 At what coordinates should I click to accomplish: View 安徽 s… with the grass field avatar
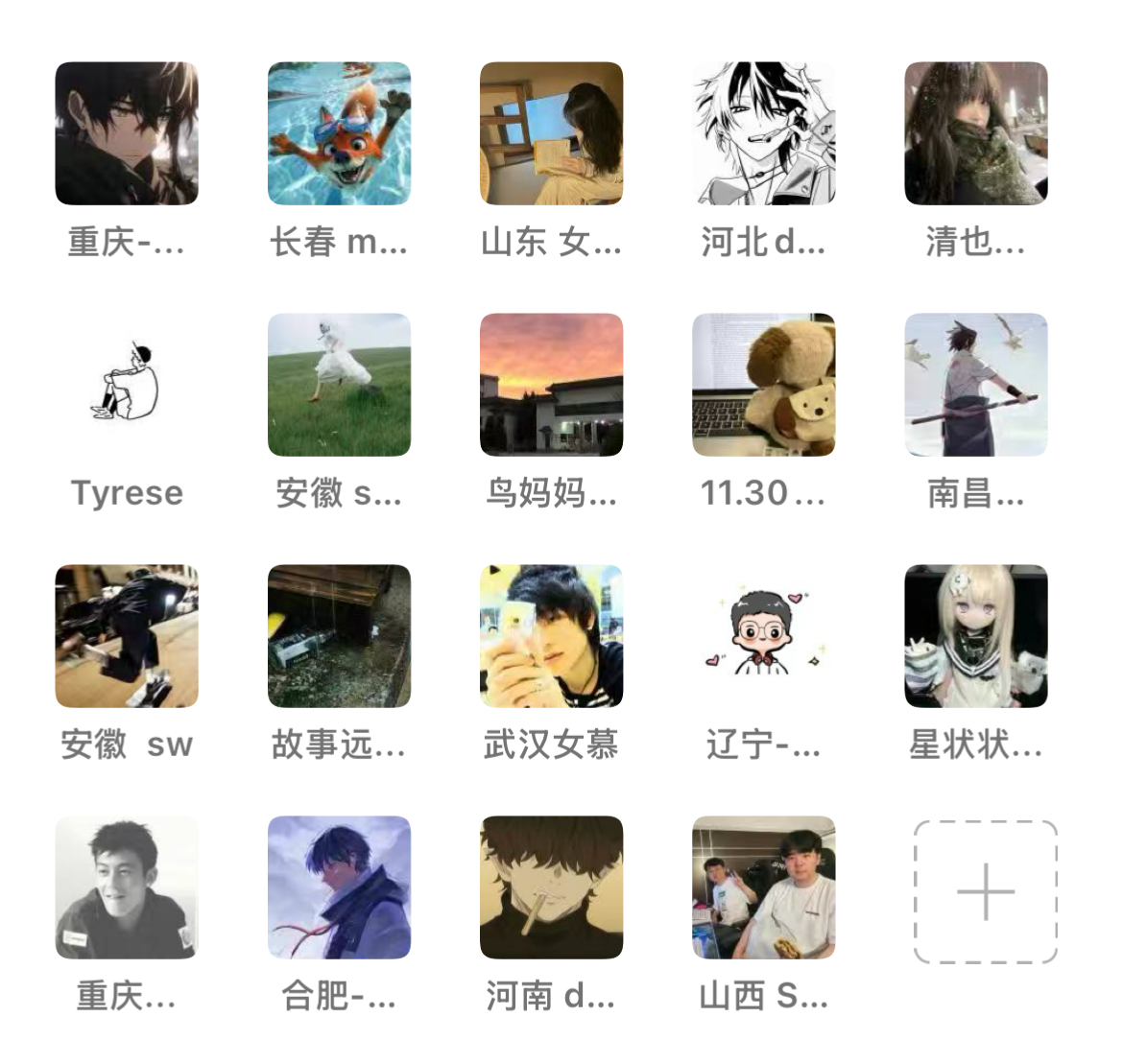click(339, 385)
